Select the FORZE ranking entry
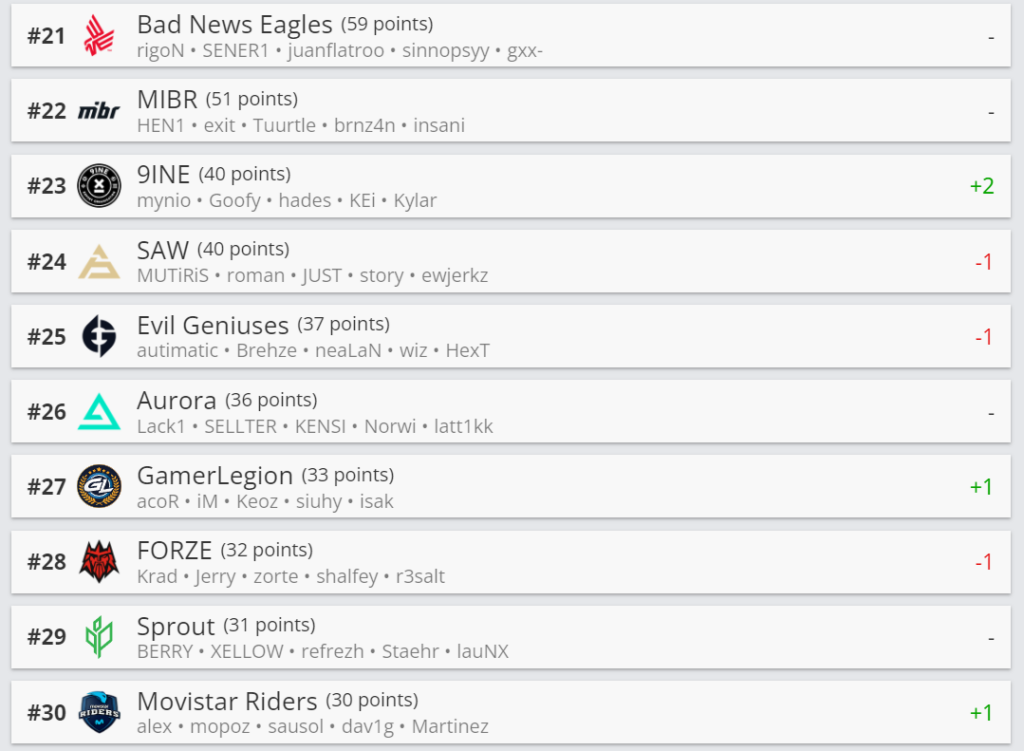1024x751 pixels. tap(510, 561)
